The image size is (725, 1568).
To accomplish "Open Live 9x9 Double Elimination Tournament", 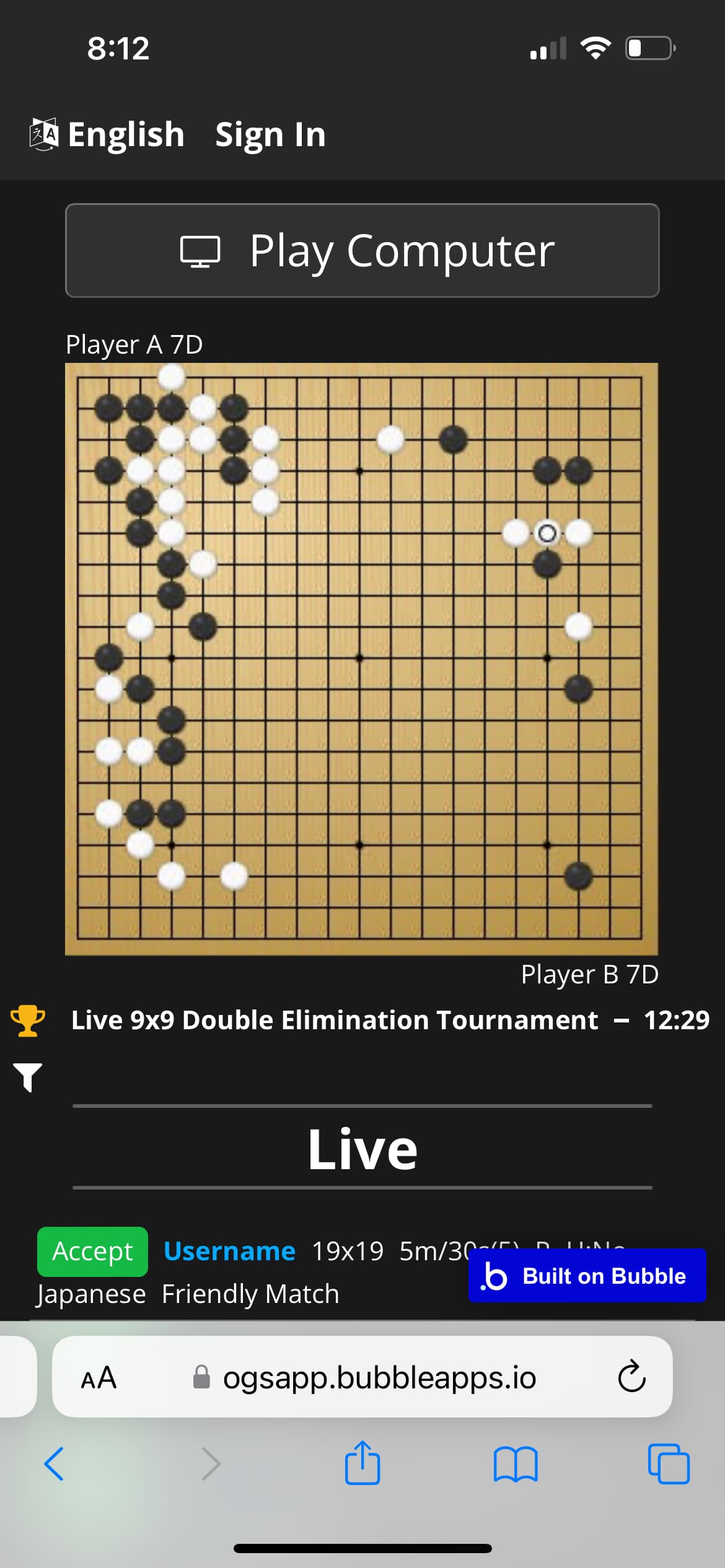I will coord(335,1020).
